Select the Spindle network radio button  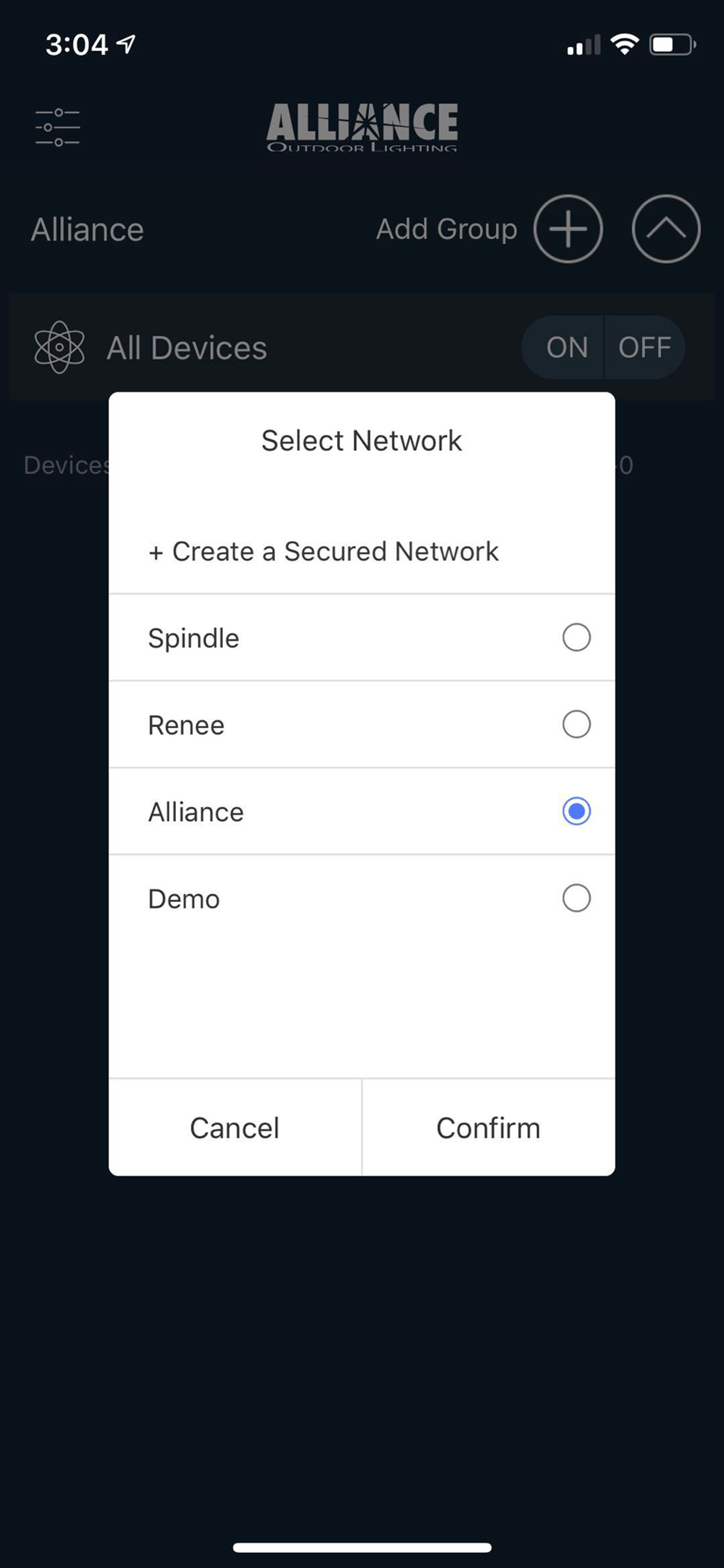click(x=575, y=638)
